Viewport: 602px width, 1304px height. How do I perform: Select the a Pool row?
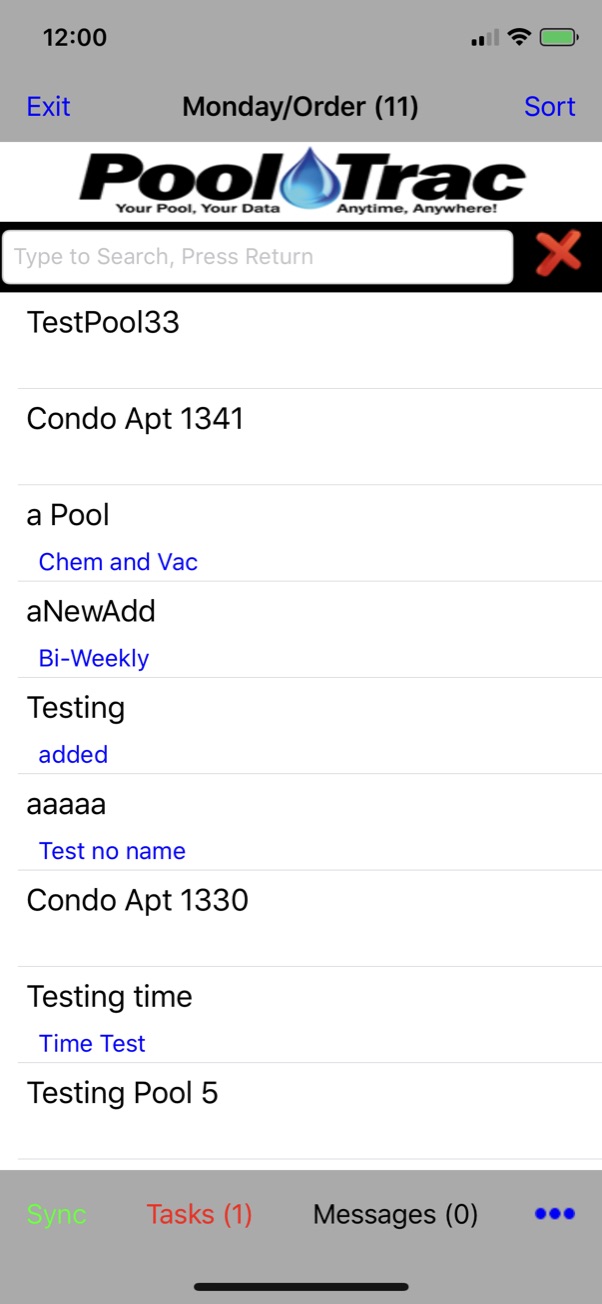tap(301, 533)
